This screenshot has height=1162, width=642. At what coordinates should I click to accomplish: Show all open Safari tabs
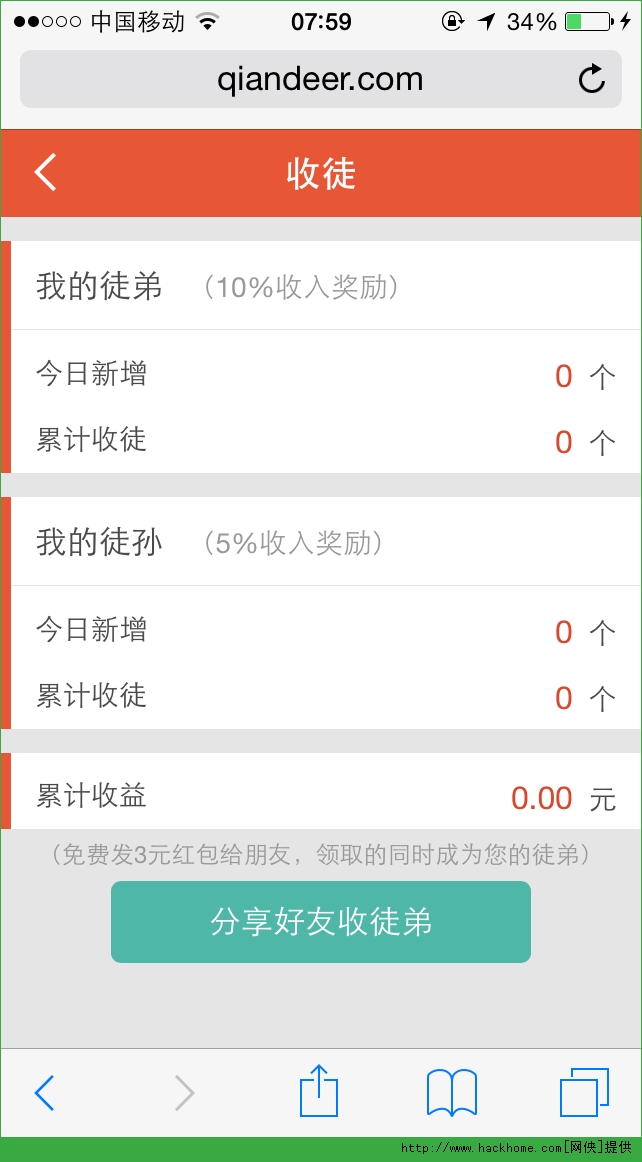coord(583,1092)
